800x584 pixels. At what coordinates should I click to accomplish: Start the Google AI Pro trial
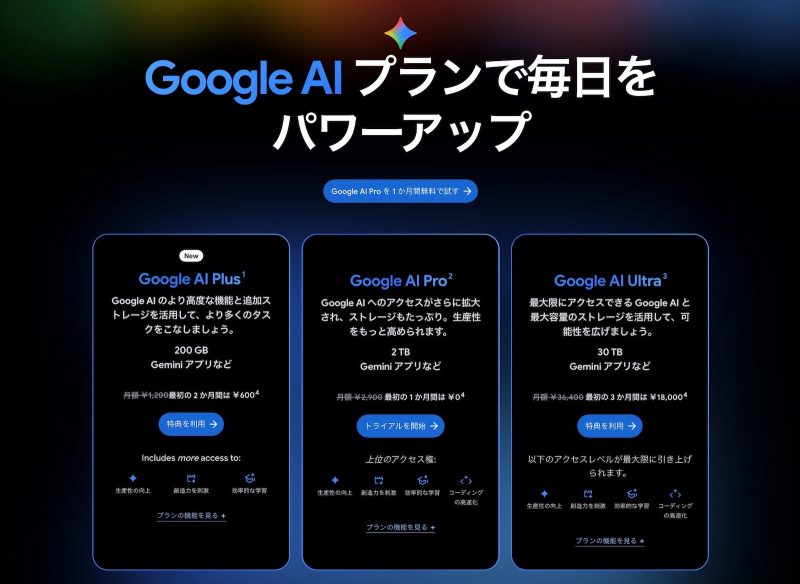click(x=400, y=426)
